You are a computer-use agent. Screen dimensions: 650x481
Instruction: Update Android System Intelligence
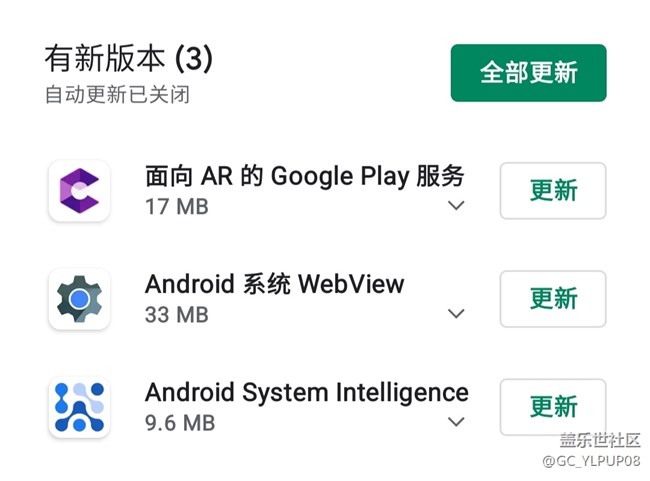(x=553, y=407)
